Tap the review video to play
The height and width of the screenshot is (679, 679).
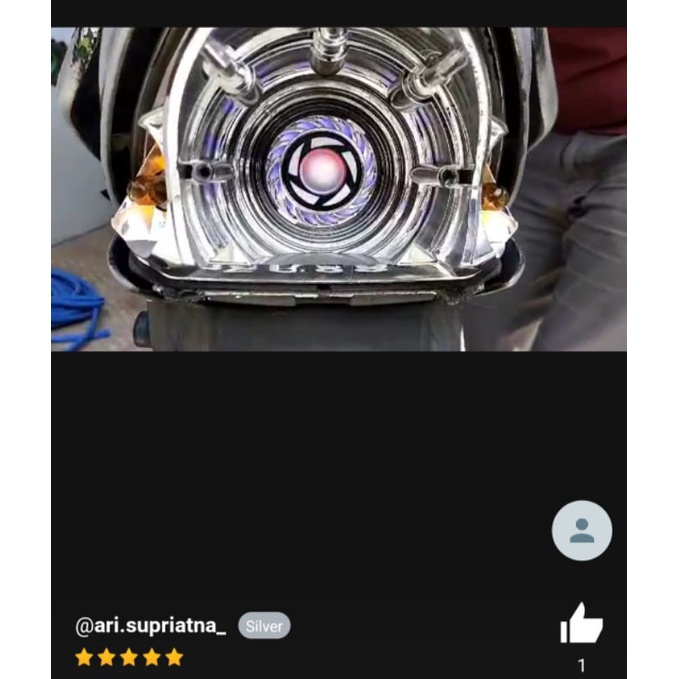[338, 189]
